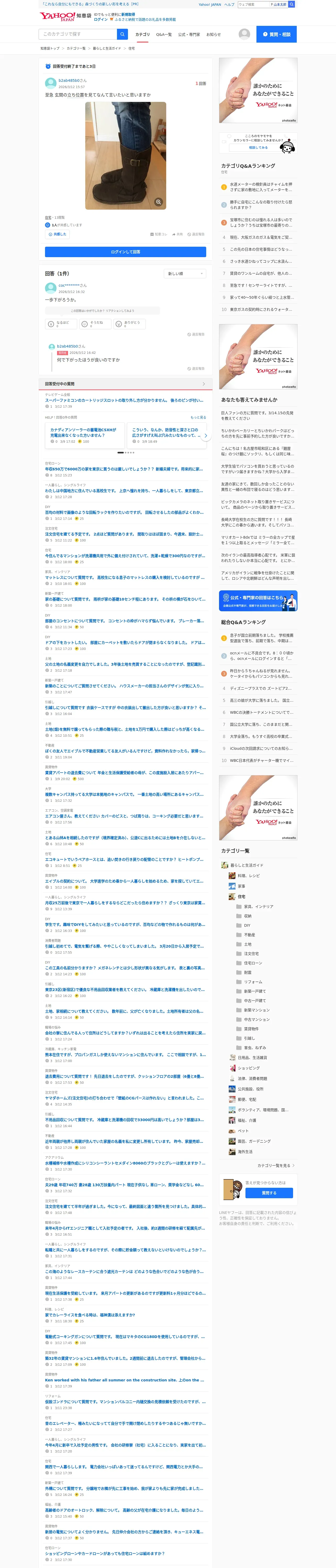The width and height of the screenshot is (336, 1568).
Task: Open the 公式・専門家 tab
Action: [x=189, y=35]
